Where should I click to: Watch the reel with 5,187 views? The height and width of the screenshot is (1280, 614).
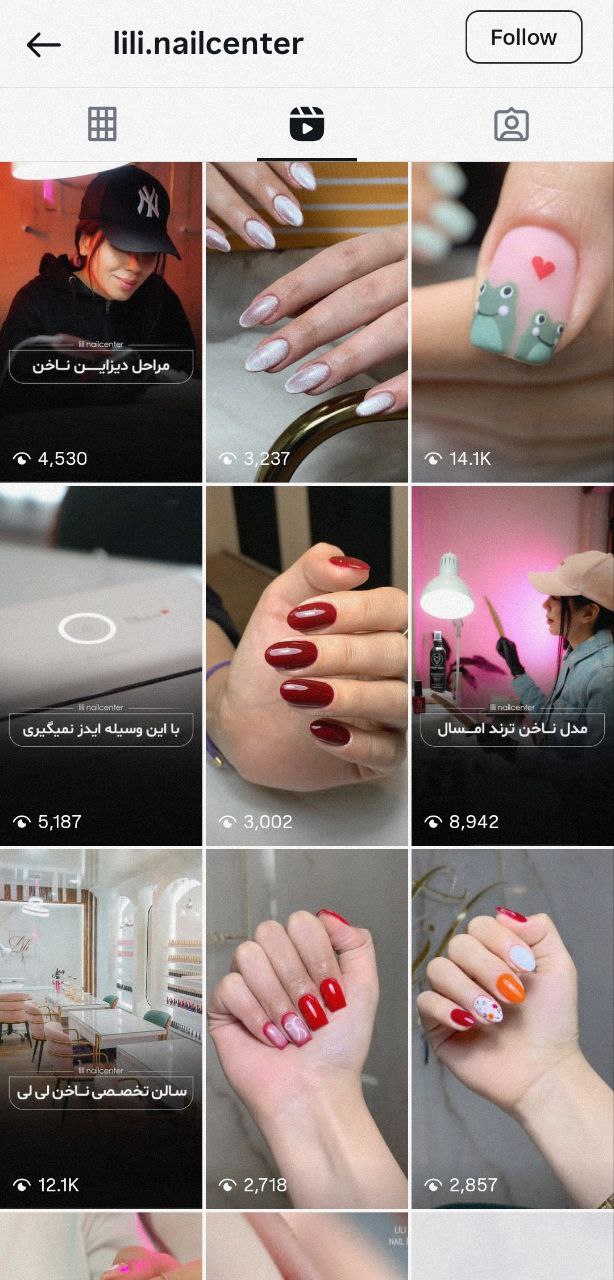(x=101, y=666)
